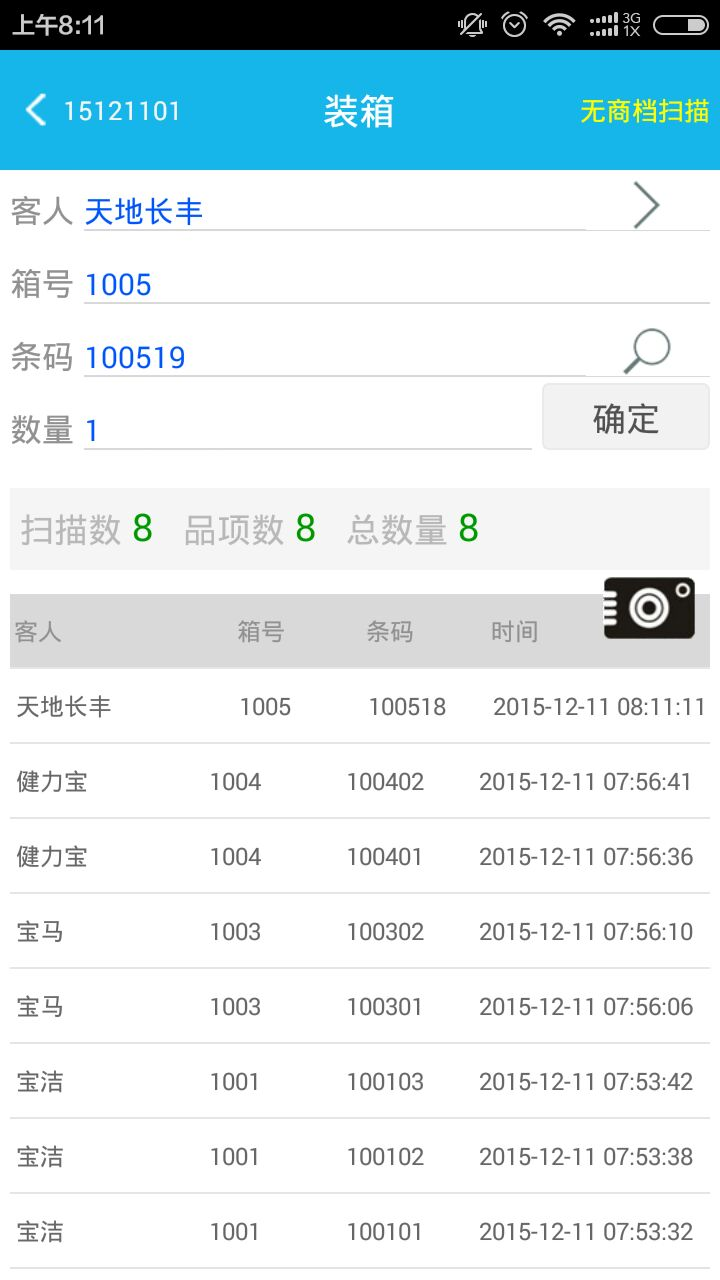Edit the 数量 field showing 1
The image size is (720, 1280).
[307, 430]
